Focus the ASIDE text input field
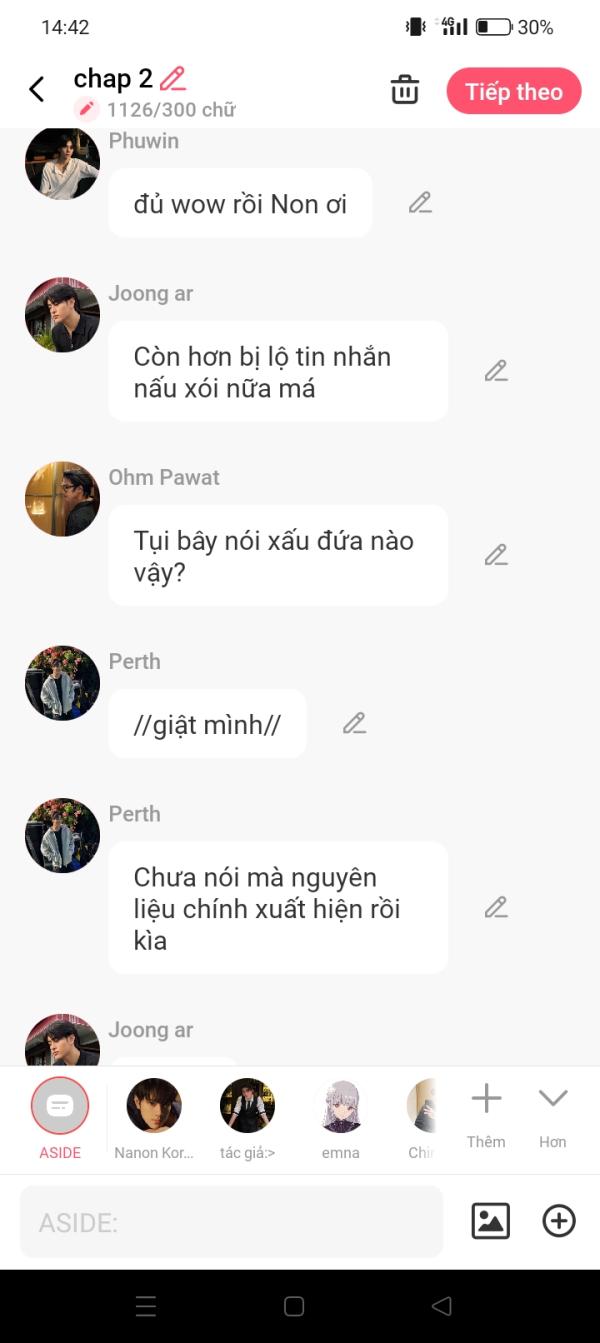The width and height of the screenshot is (600, 1343). point(231,1222)
